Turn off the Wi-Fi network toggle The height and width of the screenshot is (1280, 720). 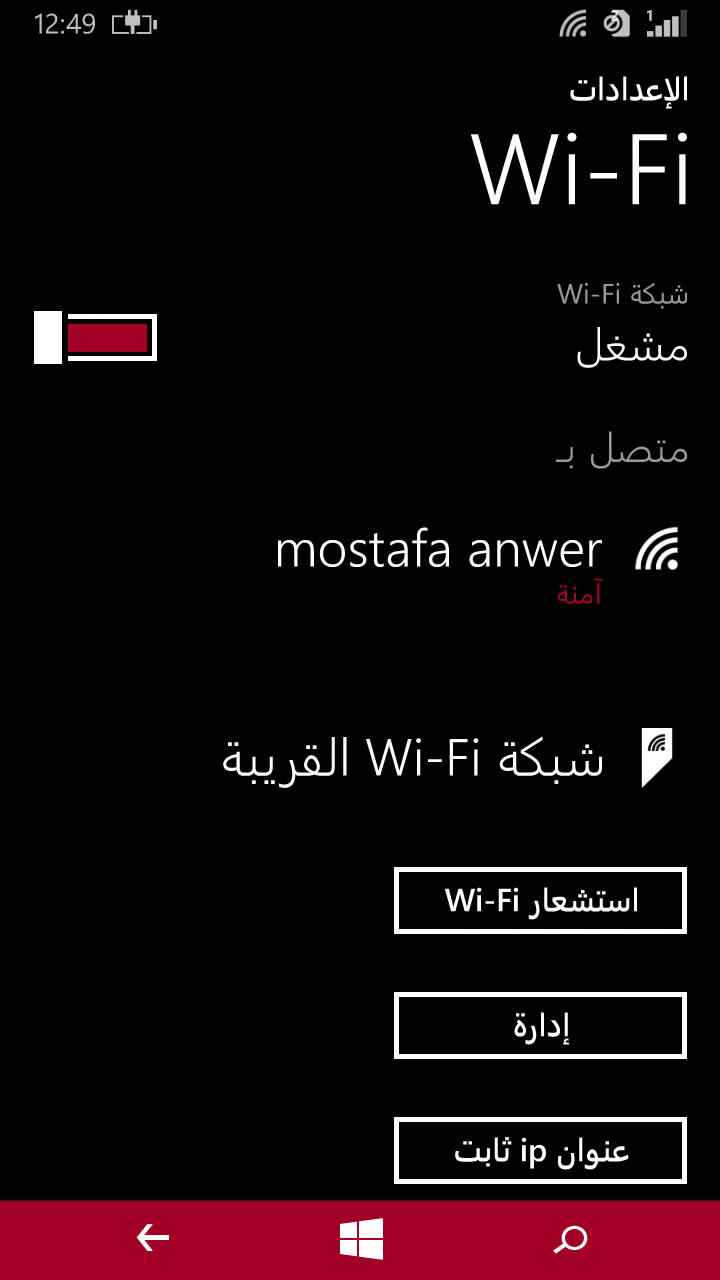tap(95, 338)
